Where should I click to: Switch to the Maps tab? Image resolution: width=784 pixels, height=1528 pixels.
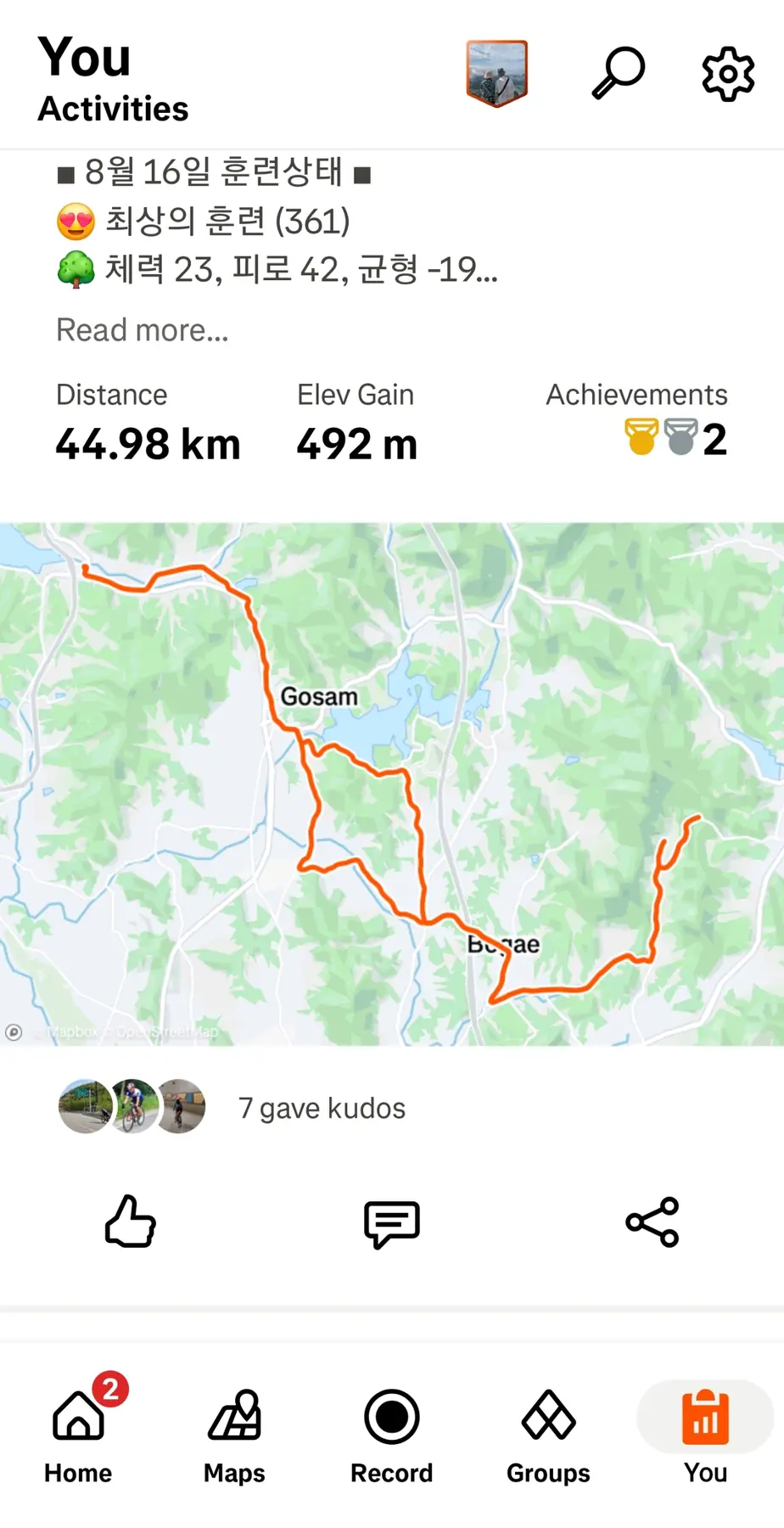pyautogui.click(x=234, y=1435)
